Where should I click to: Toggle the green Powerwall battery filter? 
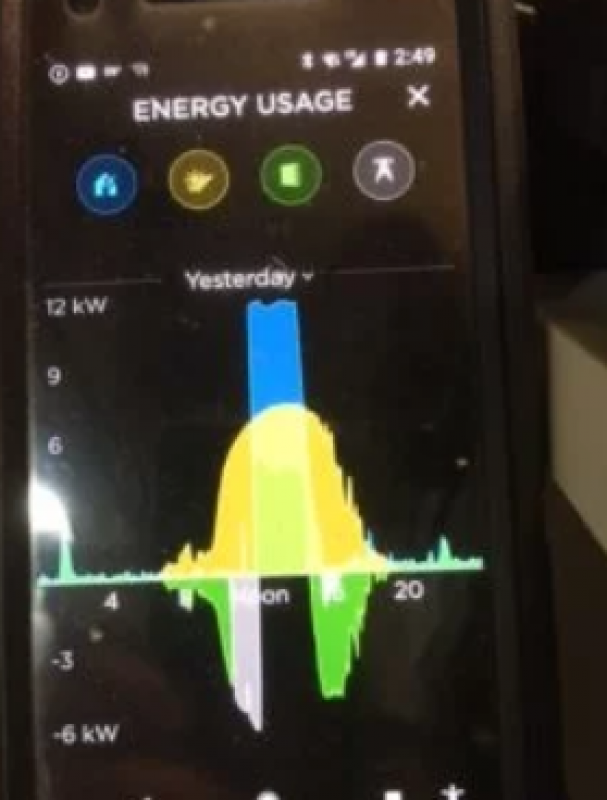click(288, 178)
